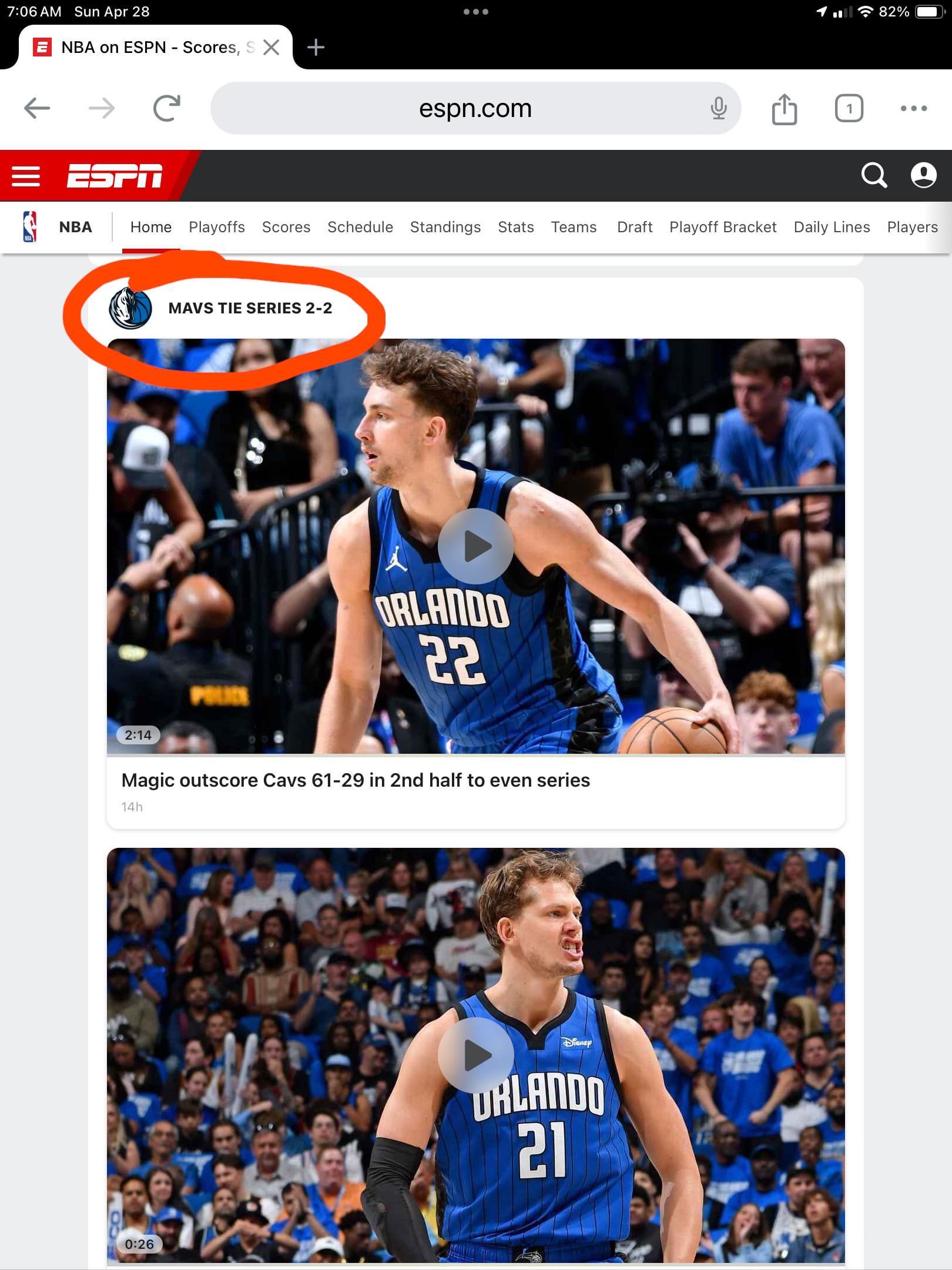Start voice search with the microphone
The image size is (952, 1270).
(718, 108)
